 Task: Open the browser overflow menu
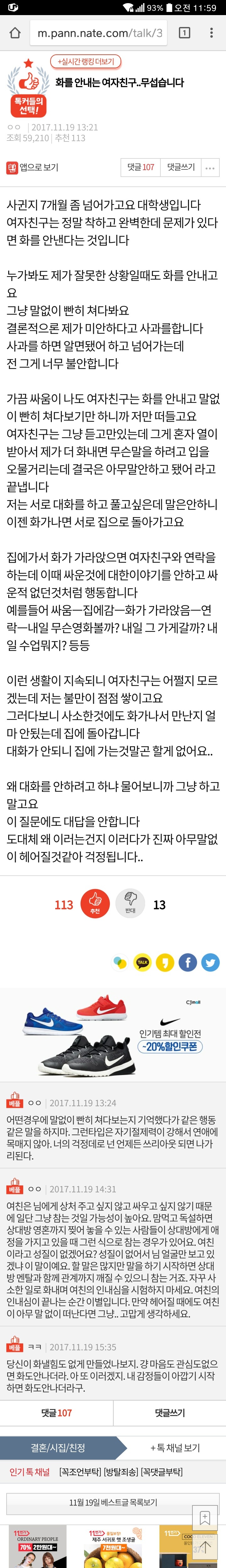point(212,33)
